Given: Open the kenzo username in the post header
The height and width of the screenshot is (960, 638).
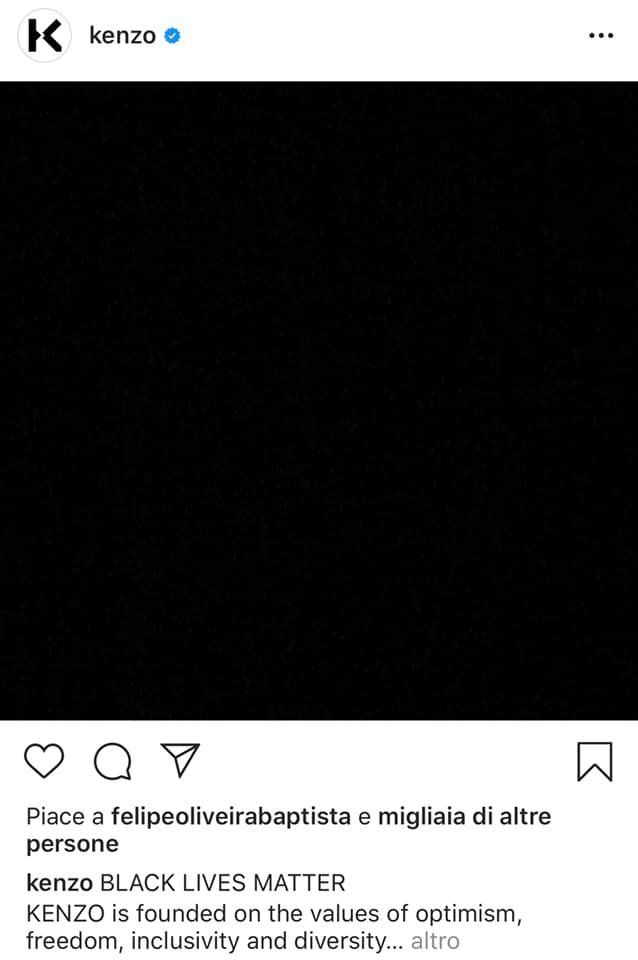Looking at the screenshot, I should pyautogui.click(x=122, y=36).
